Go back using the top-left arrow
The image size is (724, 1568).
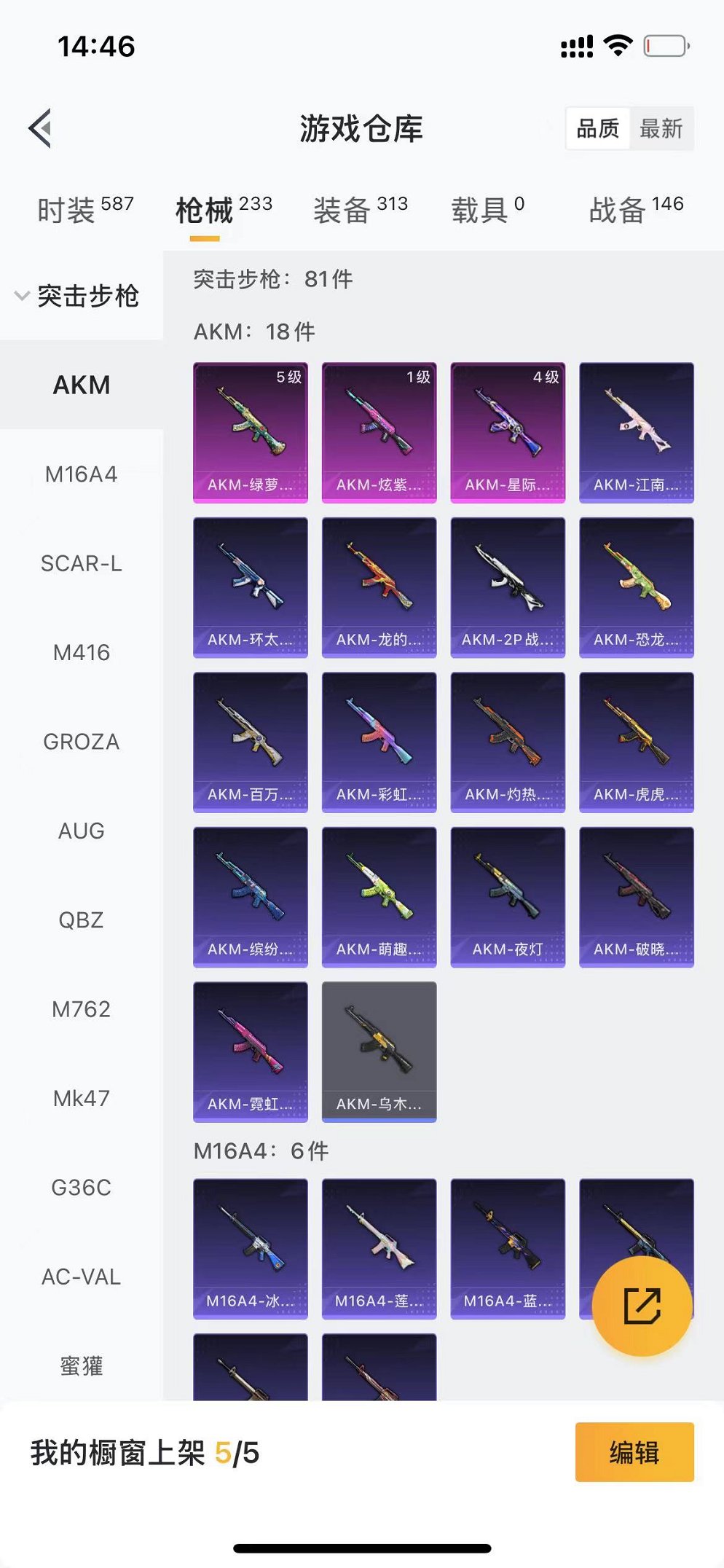[41, 128]
